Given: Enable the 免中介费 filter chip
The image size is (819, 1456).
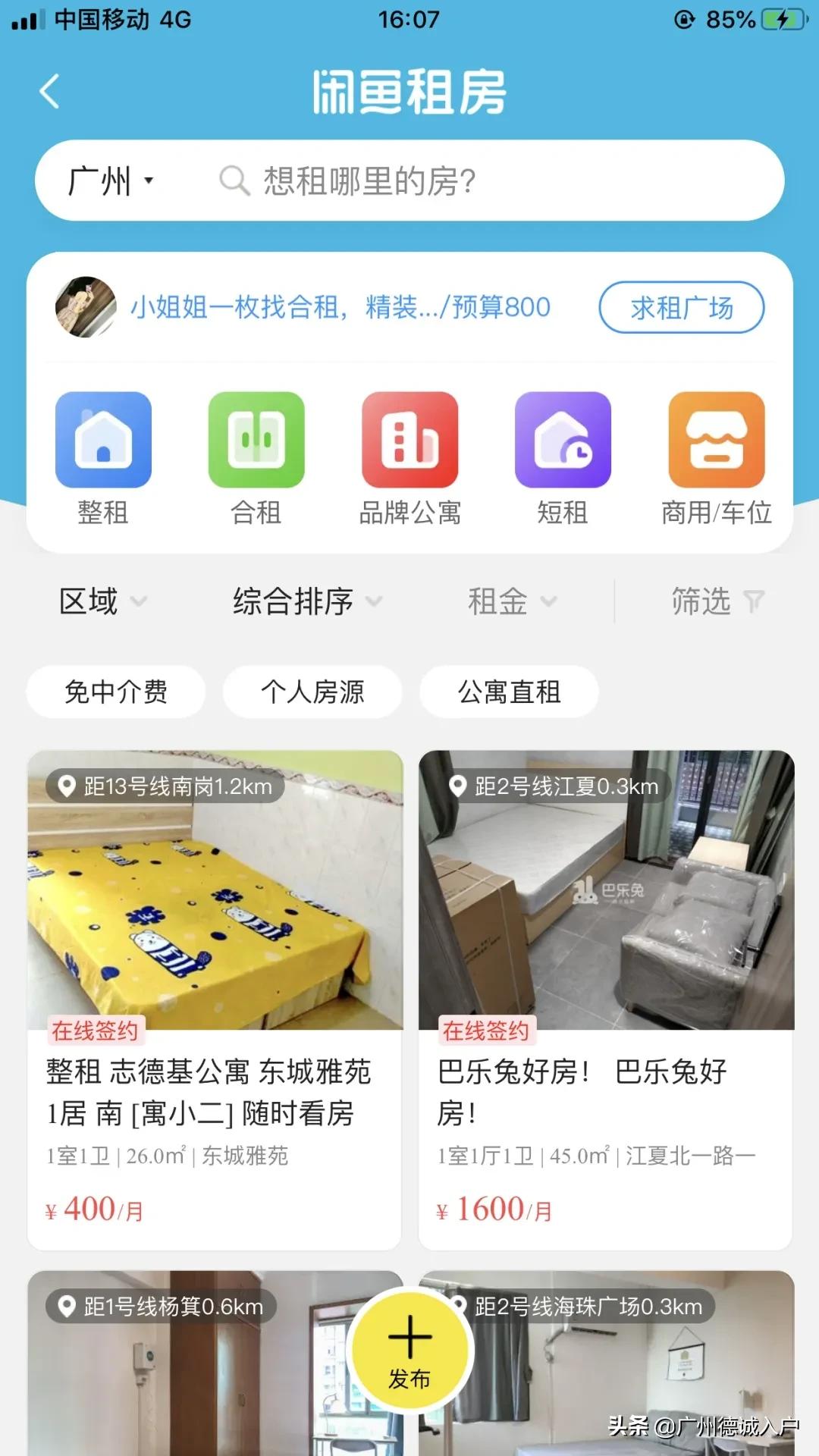Looking at the screenshot, I should tap(115, 691).
